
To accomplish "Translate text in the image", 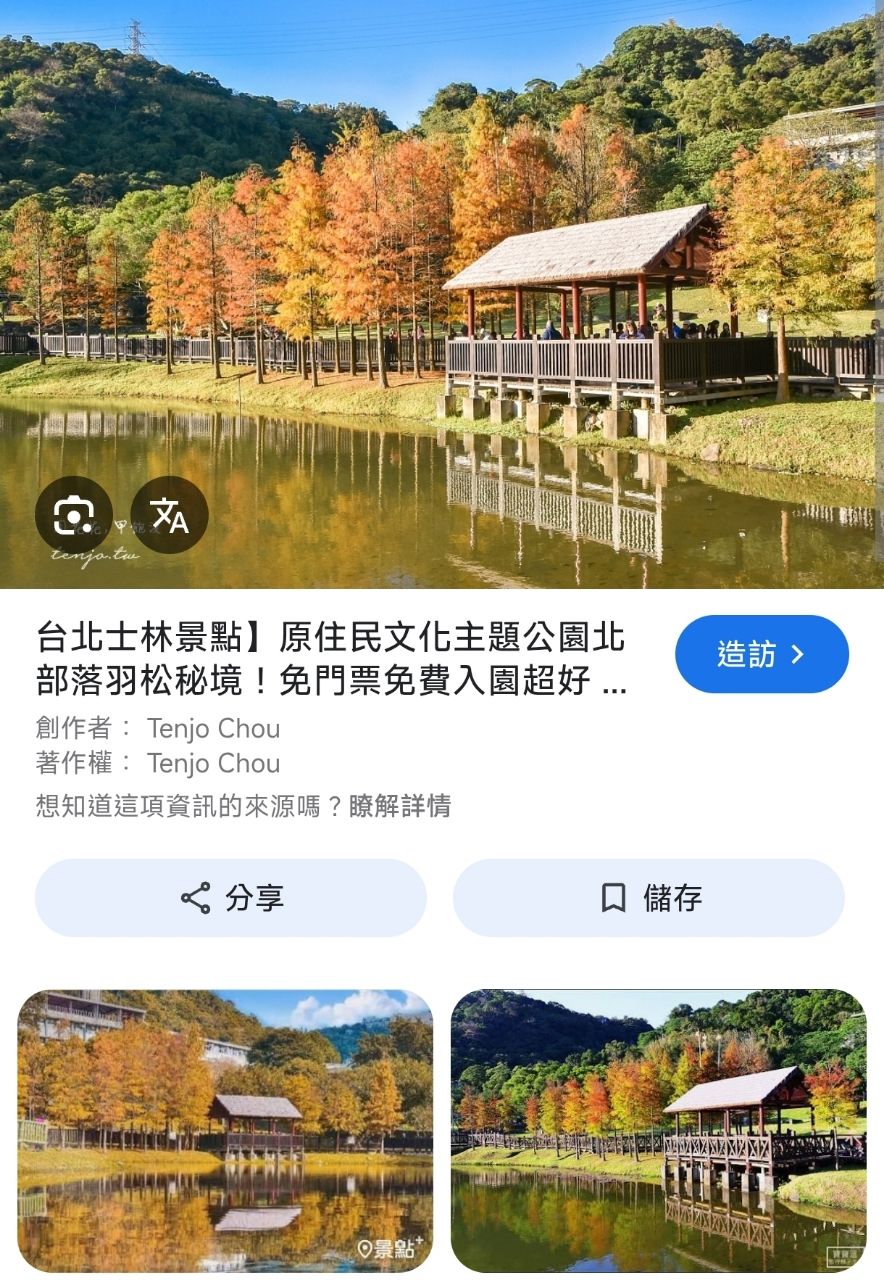I will [170, 515].
